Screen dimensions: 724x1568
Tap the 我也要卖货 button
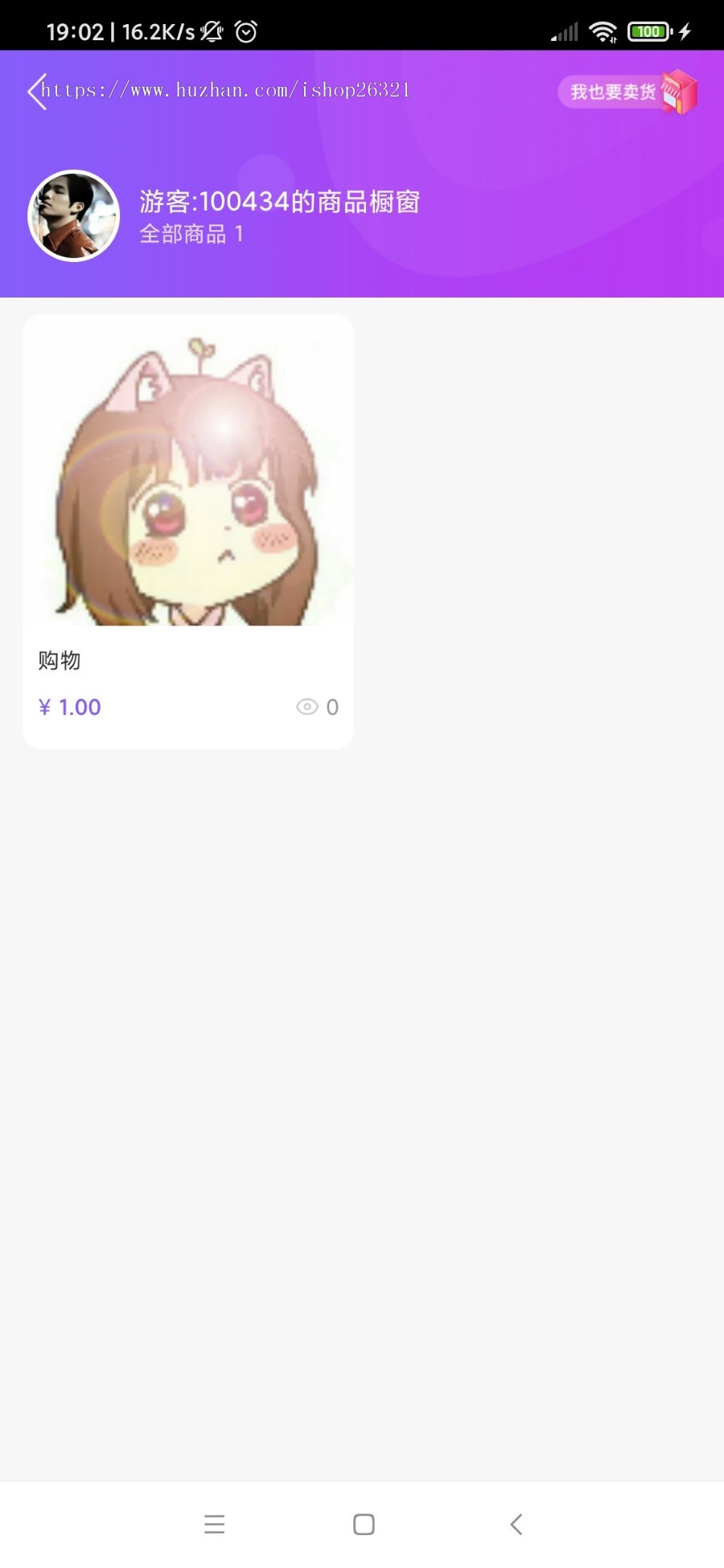tap(626, 92)
